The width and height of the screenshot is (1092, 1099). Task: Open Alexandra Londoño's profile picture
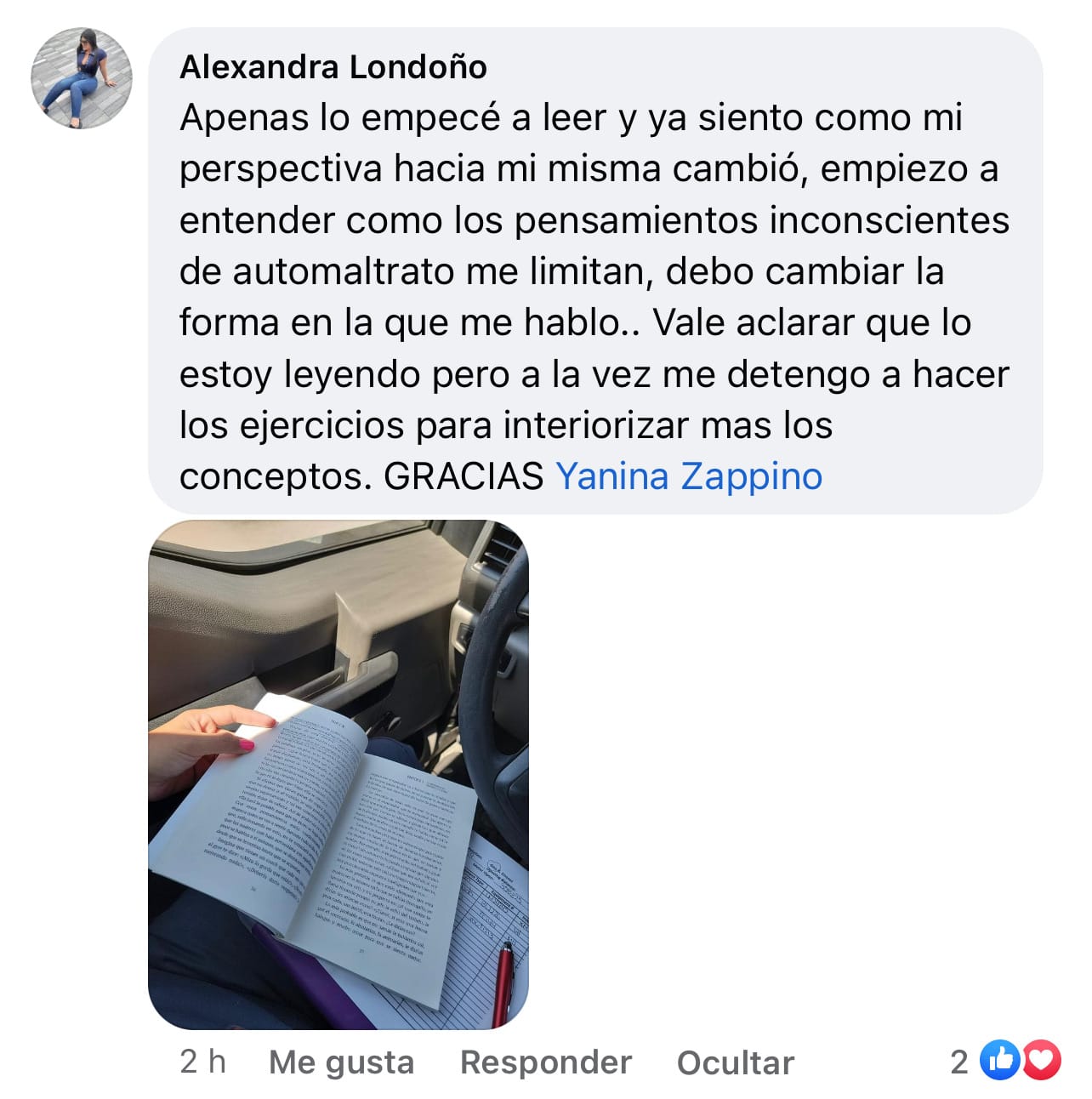(82, 78)
